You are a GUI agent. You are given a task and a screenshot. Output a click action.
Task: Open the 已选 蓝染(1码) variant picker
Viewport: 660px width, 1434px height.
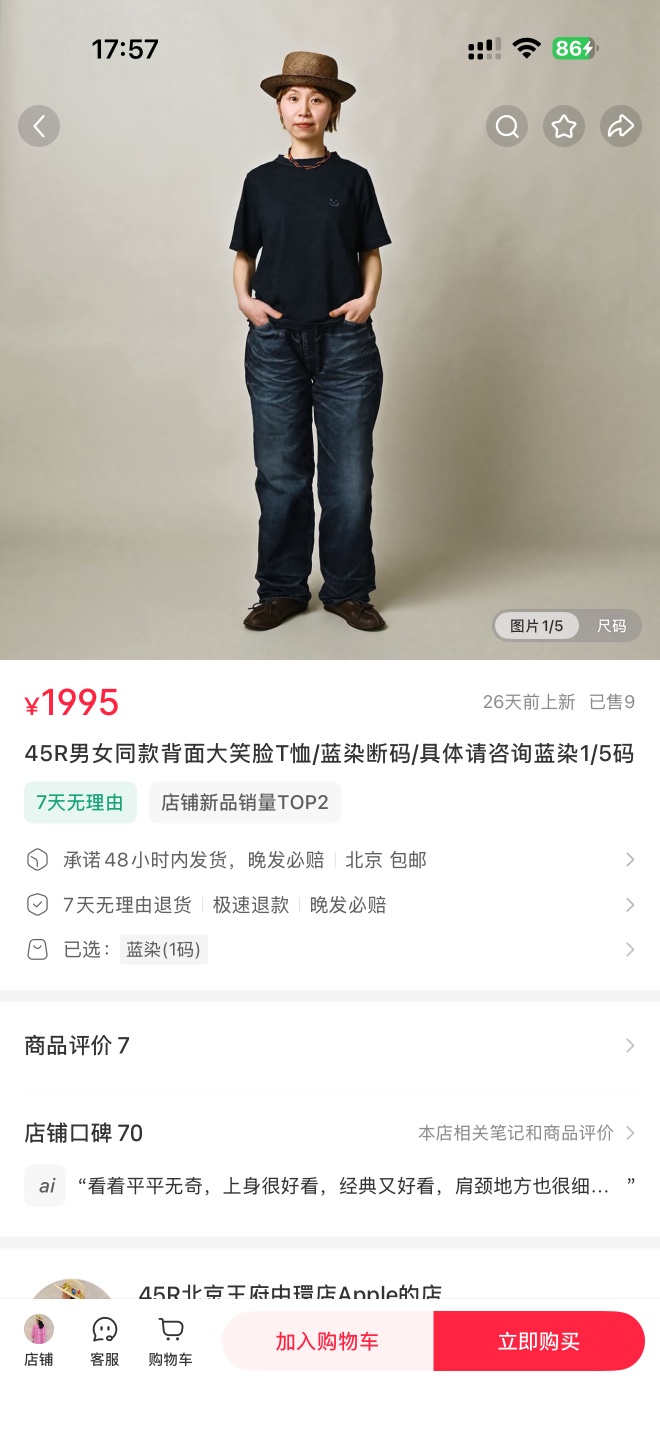(330, 950)
